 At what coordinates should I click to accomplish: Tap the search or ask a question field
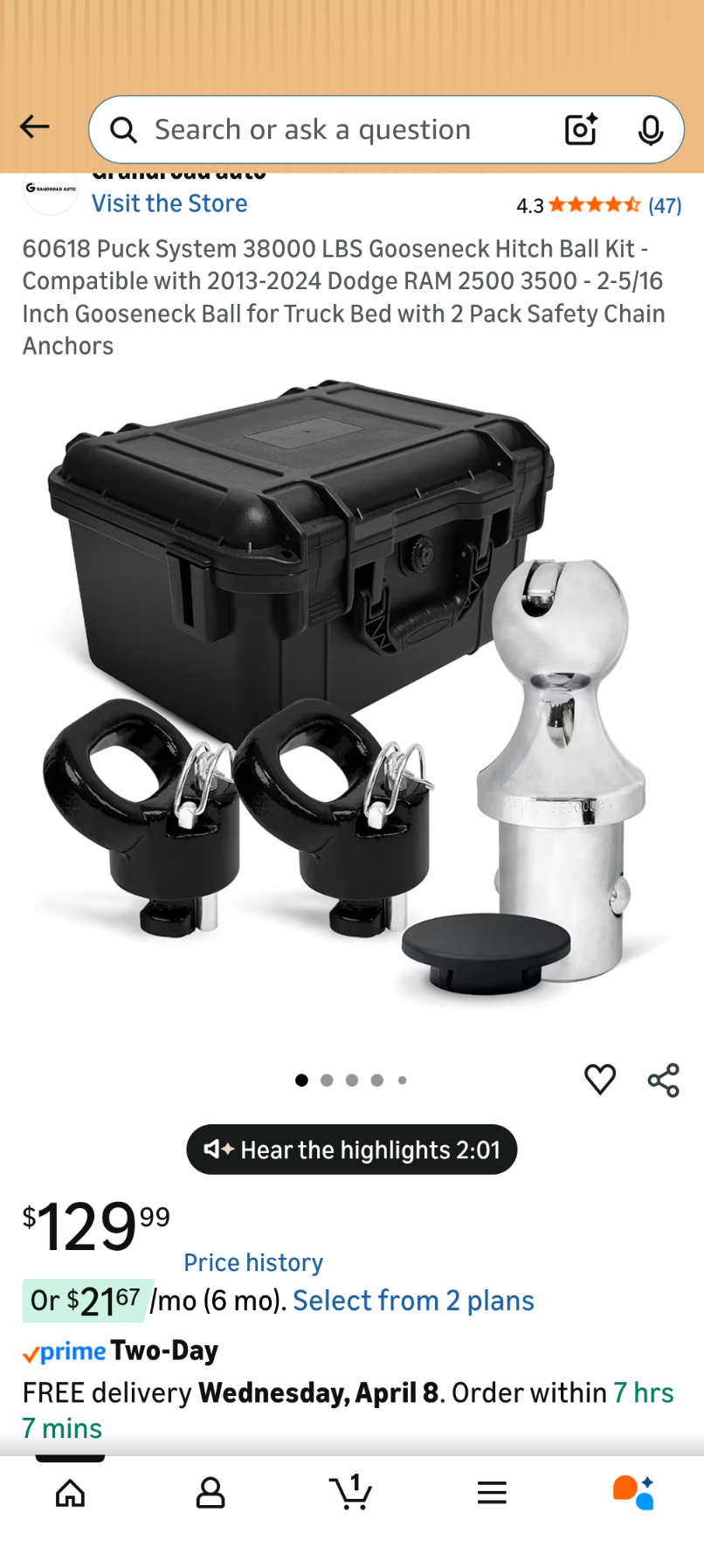tap(332, 130)
